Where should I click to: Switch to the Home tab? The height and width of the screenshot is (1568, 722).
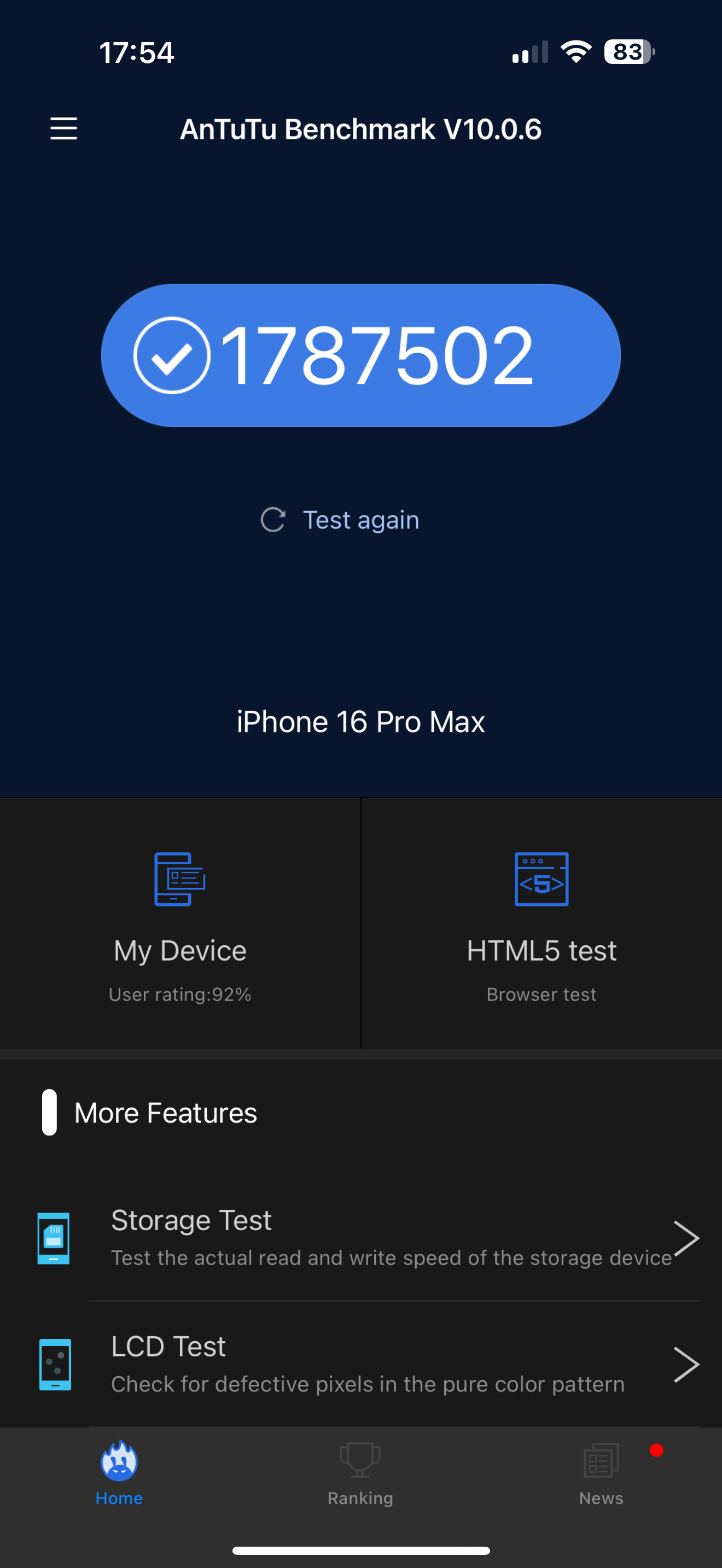[x=119, y=1473]
